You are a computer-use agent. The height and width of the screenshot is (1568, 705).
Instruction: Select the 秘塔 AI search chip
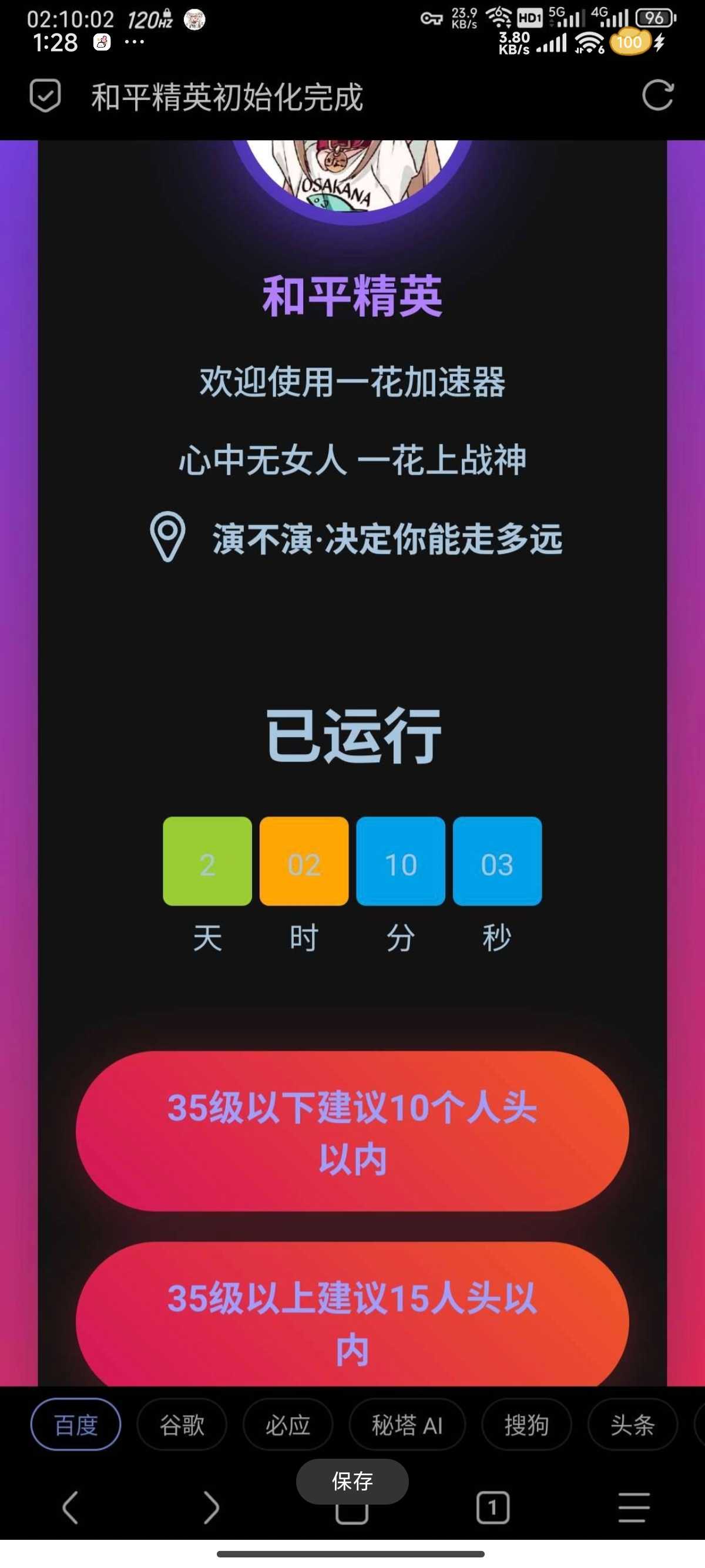407,1425
